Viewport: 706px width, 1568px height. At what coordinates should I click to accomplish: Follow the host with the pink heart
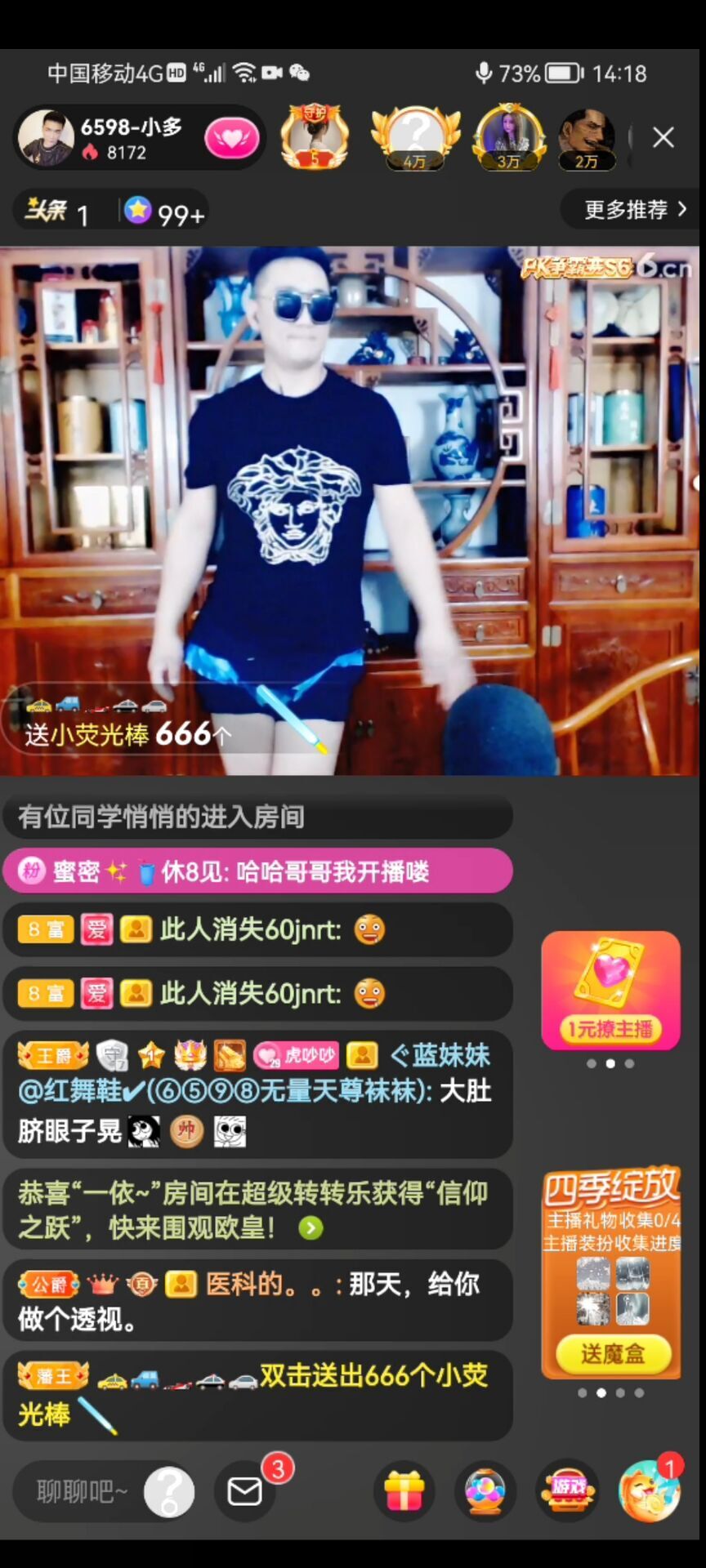[x=231, y=138]
